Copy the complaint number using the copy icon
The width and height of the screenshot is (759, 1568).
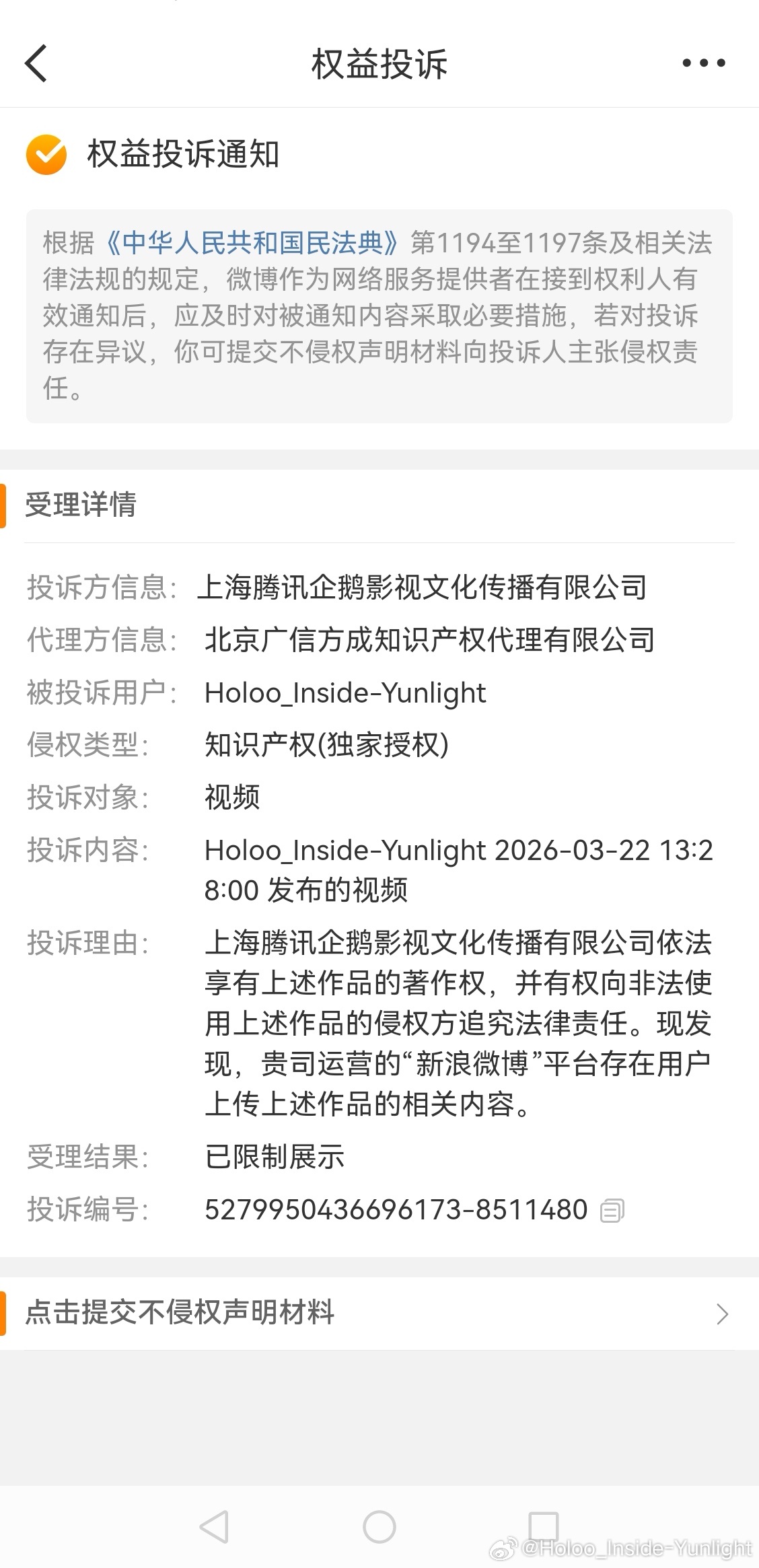tap(611, 1209)
